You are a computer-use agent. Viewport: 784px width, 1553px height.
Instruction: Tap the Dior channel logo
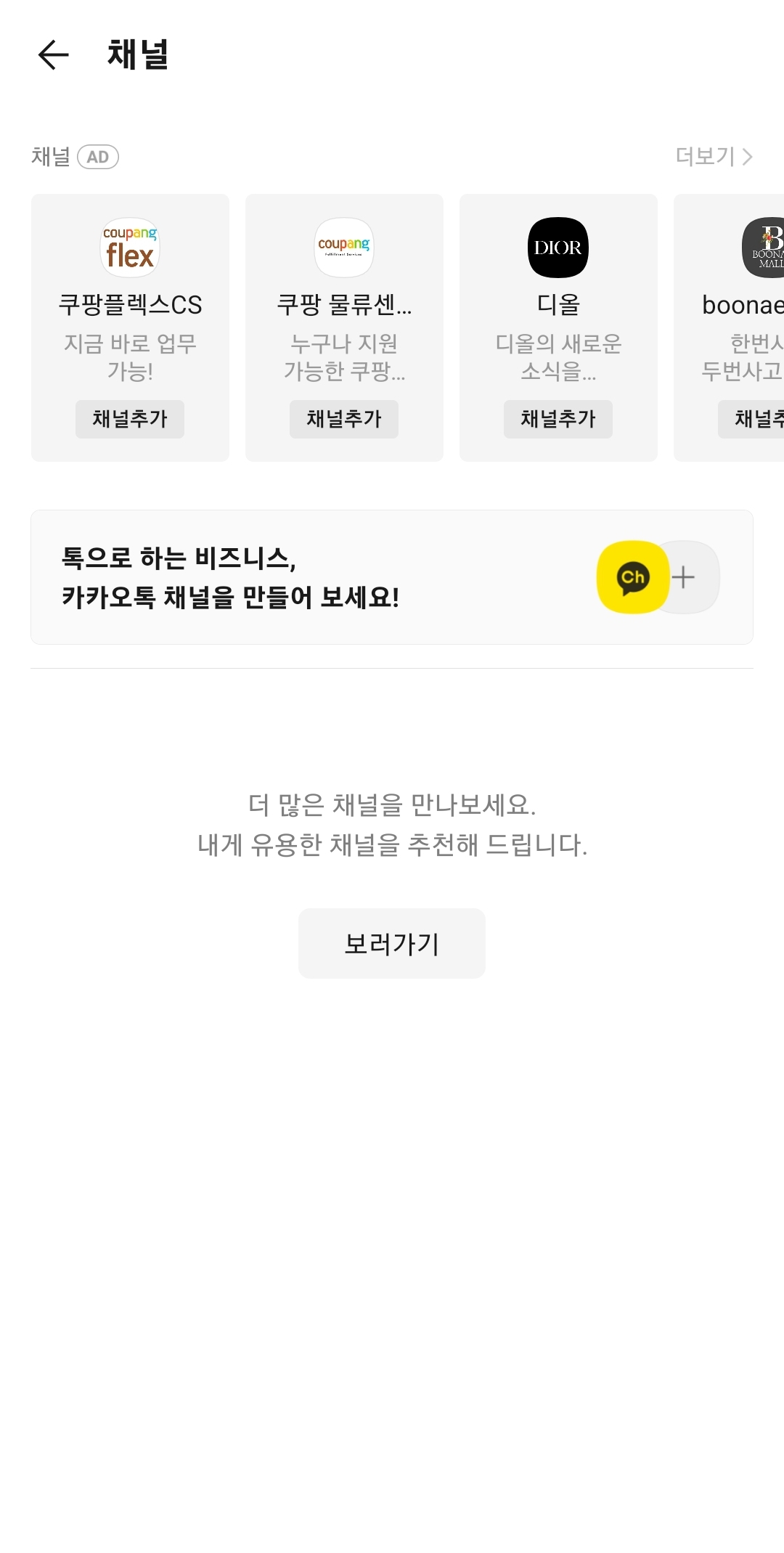(558, 248)
